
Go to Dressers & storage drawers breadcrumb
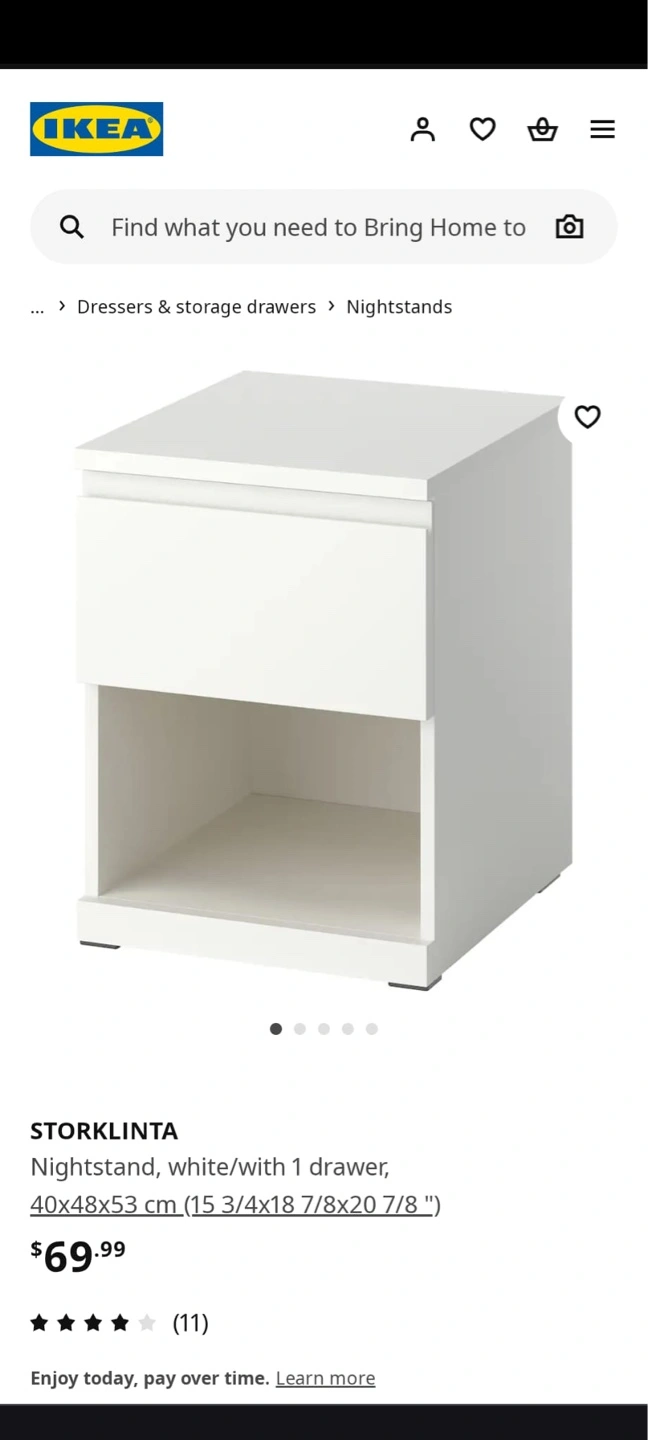196,307
